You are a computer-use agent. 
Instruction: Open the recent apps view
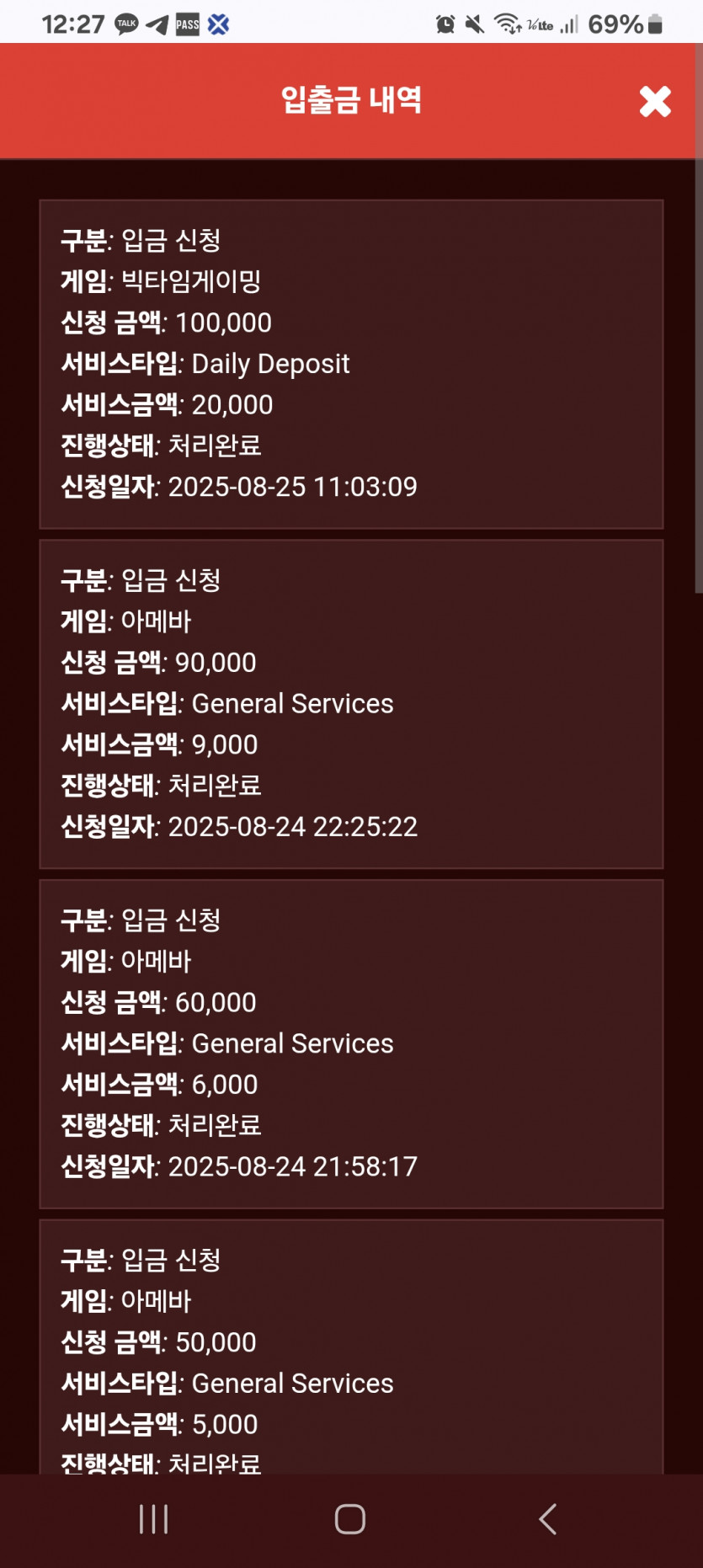[154, 1519]
